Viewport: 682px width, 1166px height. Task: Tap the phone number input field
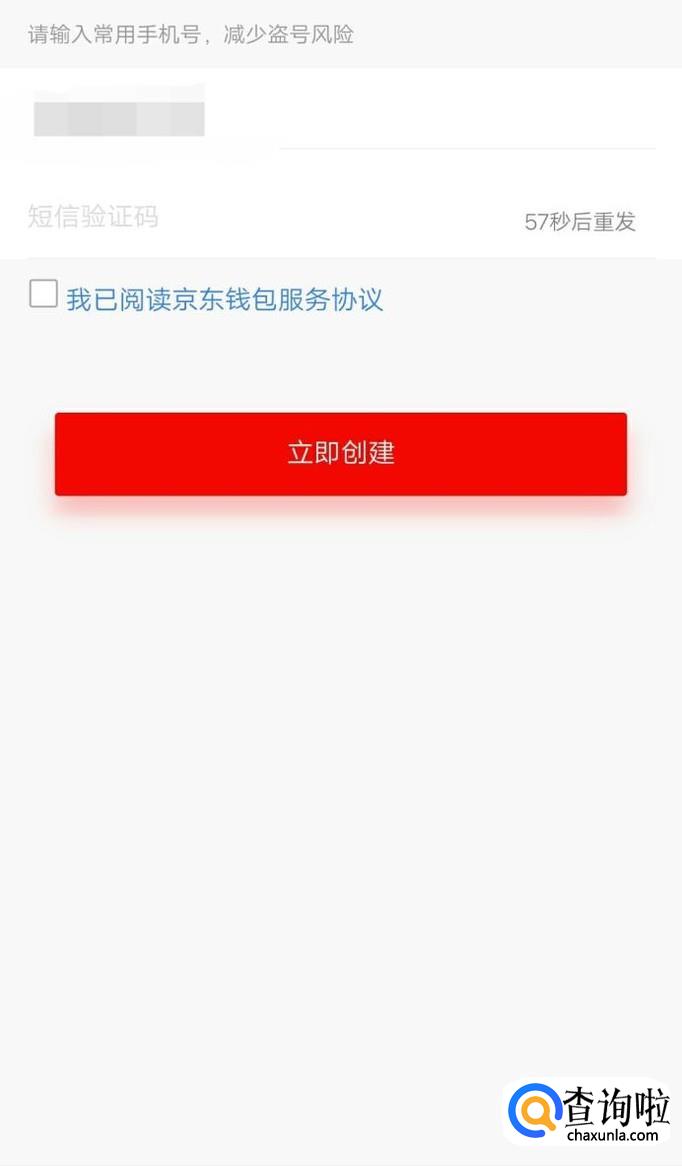[340, 118]
